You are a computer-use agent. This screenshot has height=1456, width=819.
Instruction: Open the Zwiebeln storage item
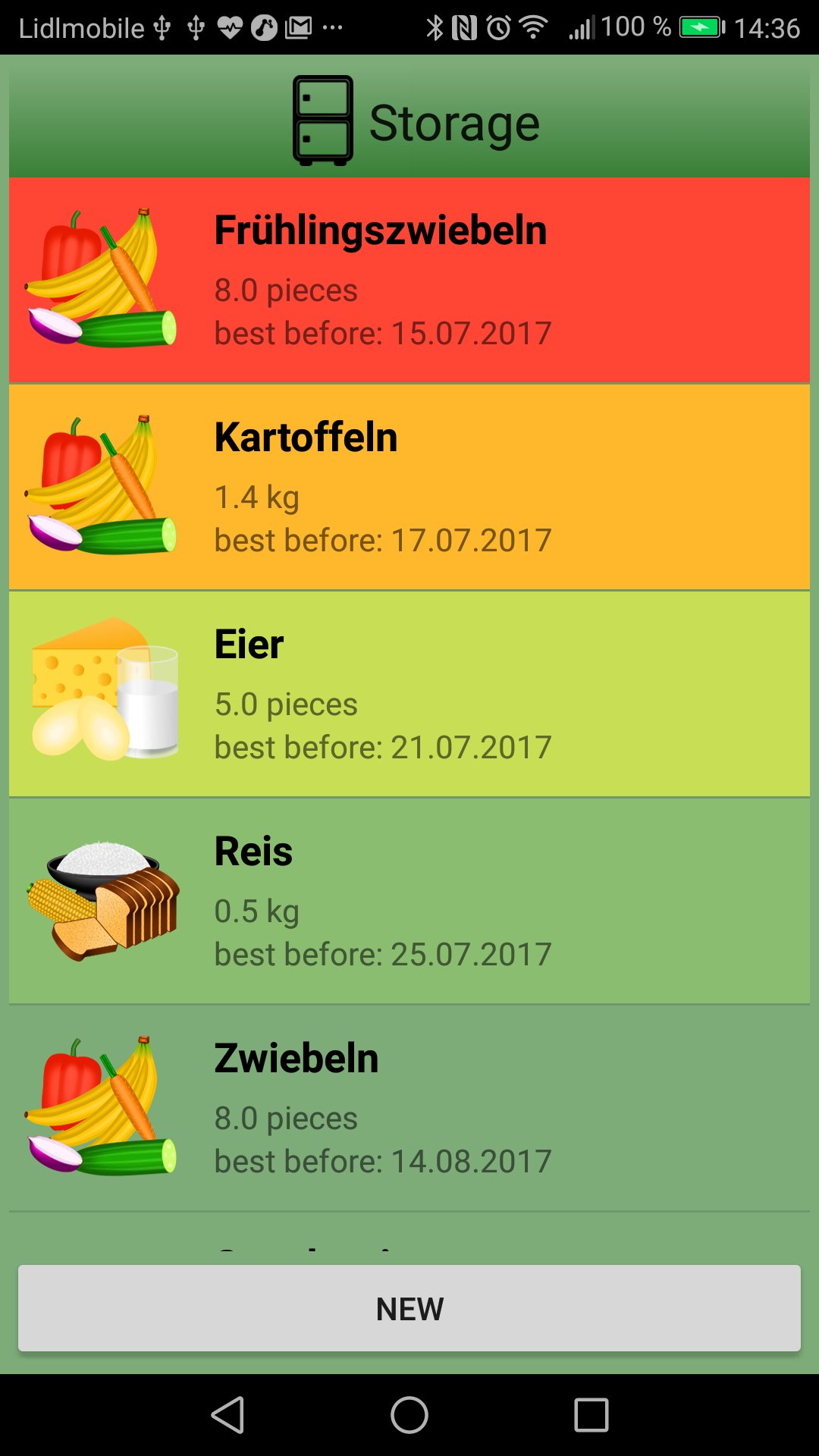click(x=409, y=1108)
